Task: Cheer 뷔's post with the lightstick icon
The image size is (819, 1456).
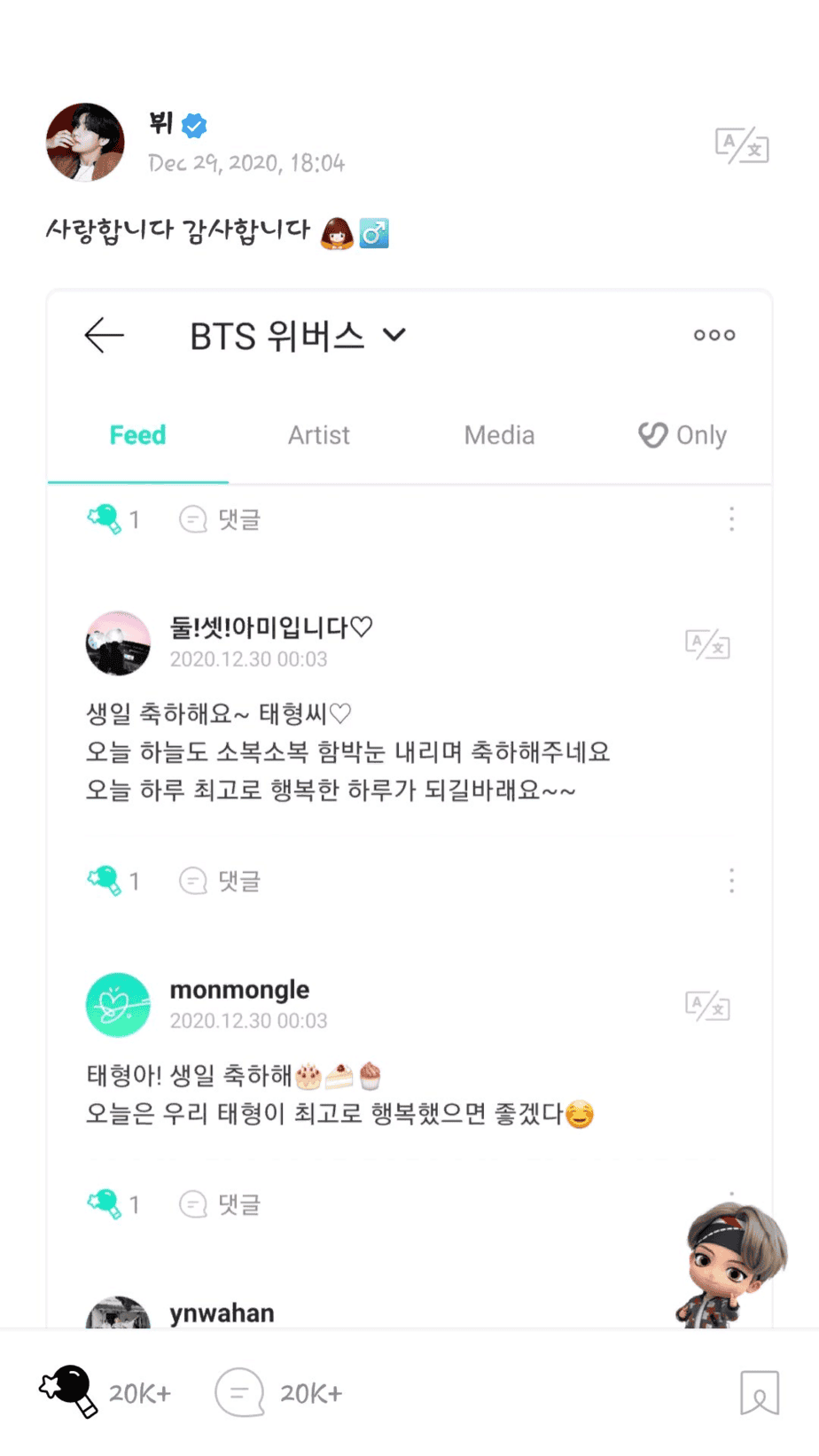Action: click(69, 1390)
